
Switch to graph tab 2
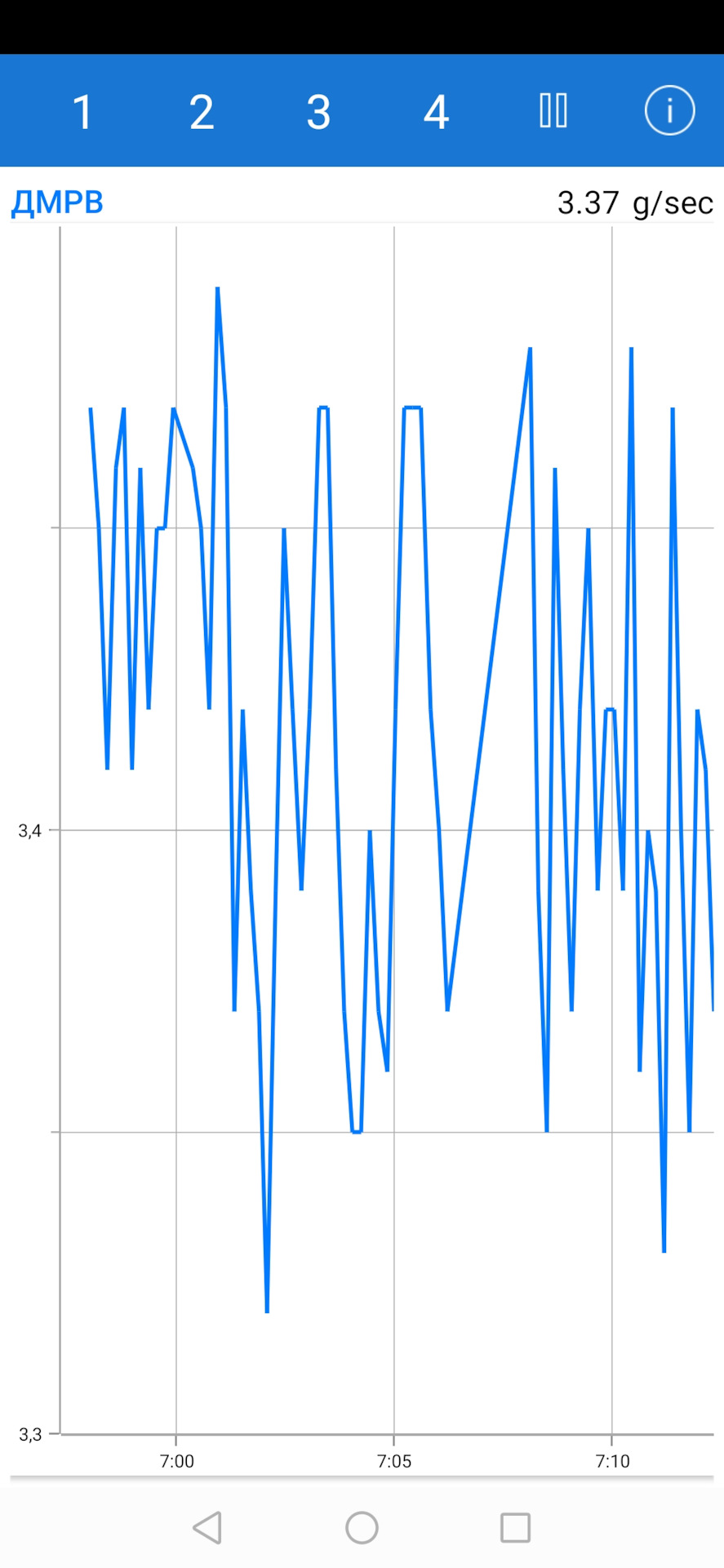(201, 112)
